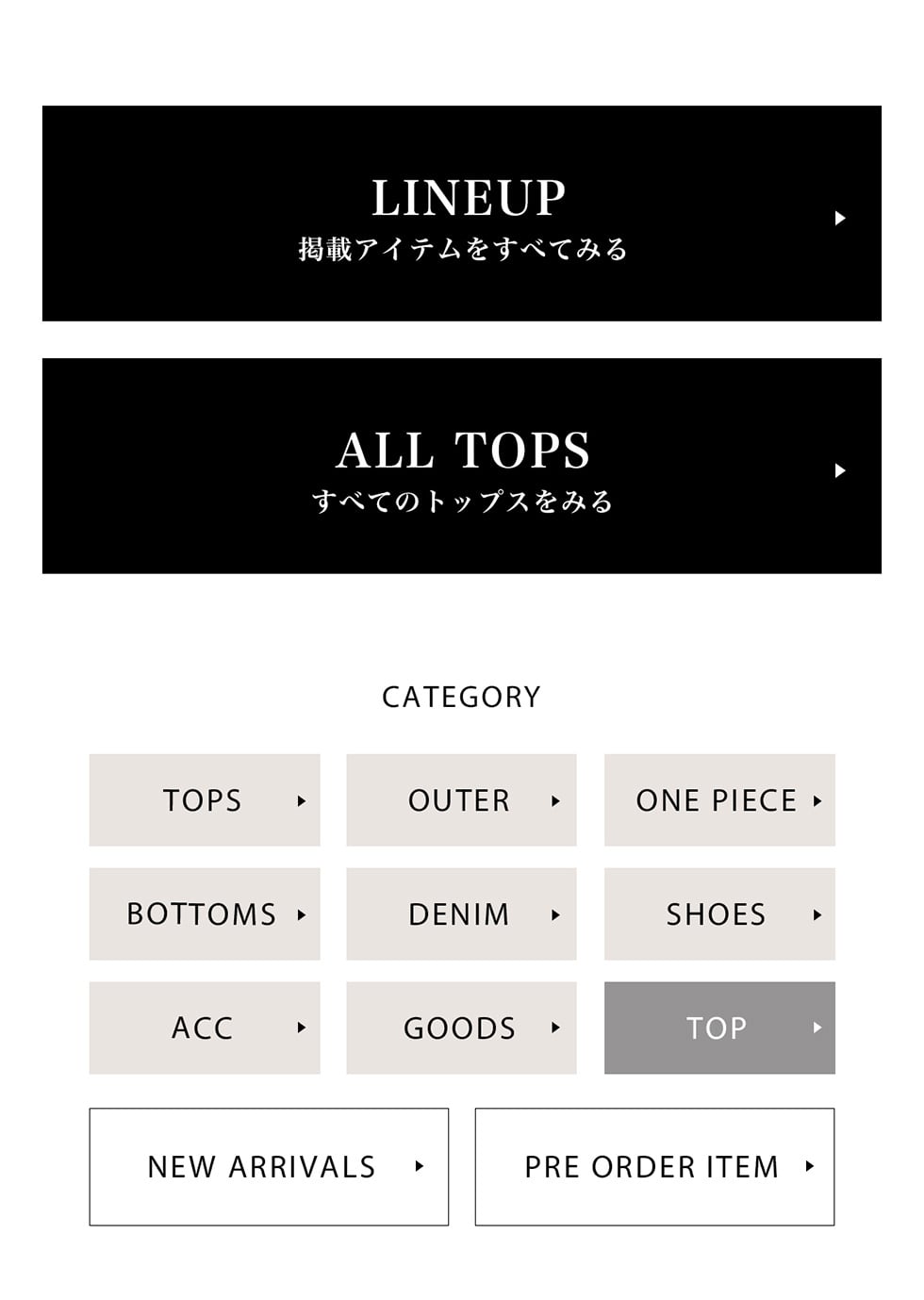Choose the SHOES category
924x1300 pixels.
point(719,914)
